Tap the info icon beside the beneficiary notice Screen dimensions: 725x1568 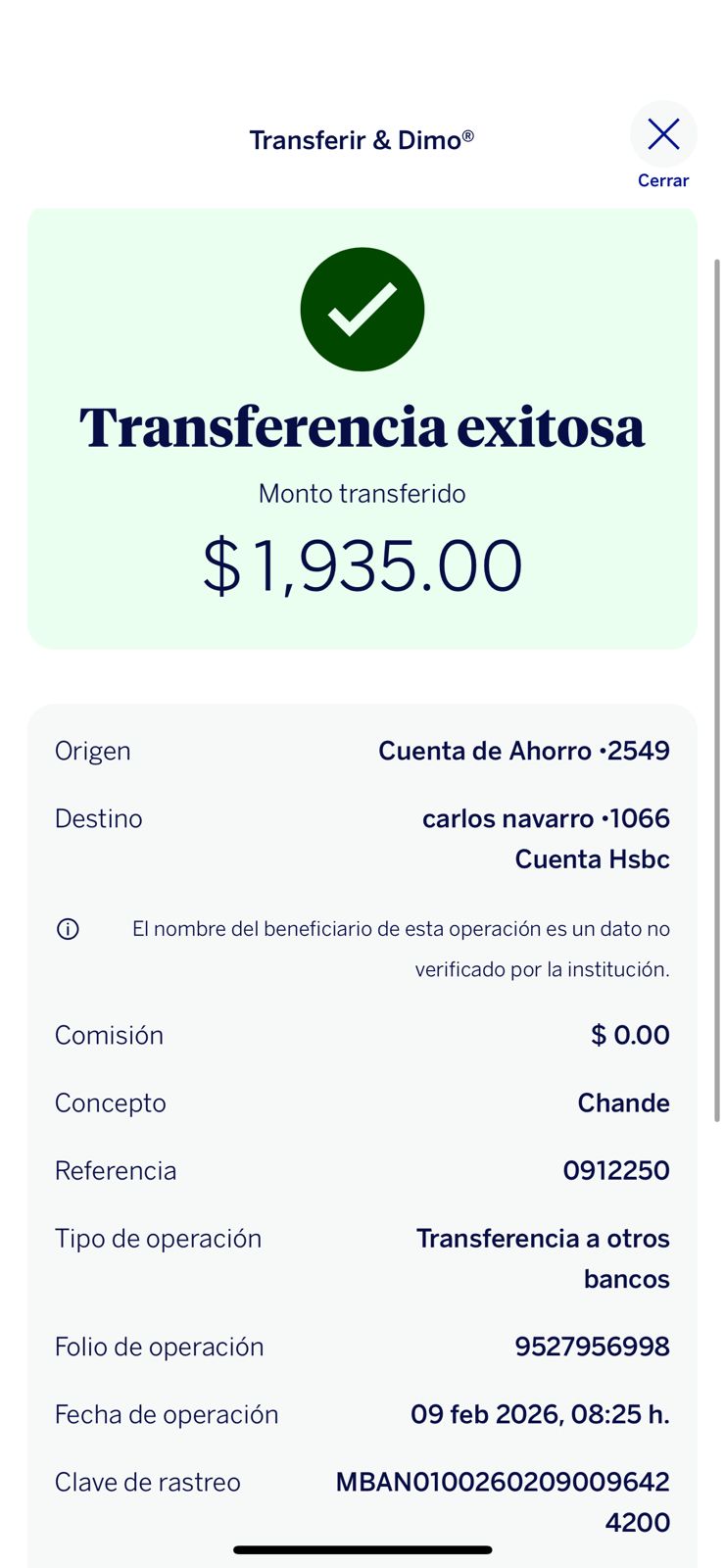tap(68, 929)
